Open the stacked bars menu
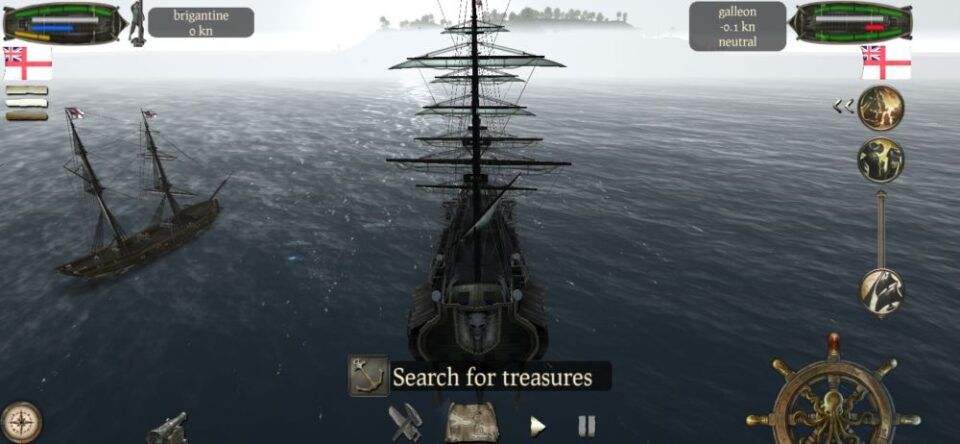 pyautogui.click(x=26, y=103)
